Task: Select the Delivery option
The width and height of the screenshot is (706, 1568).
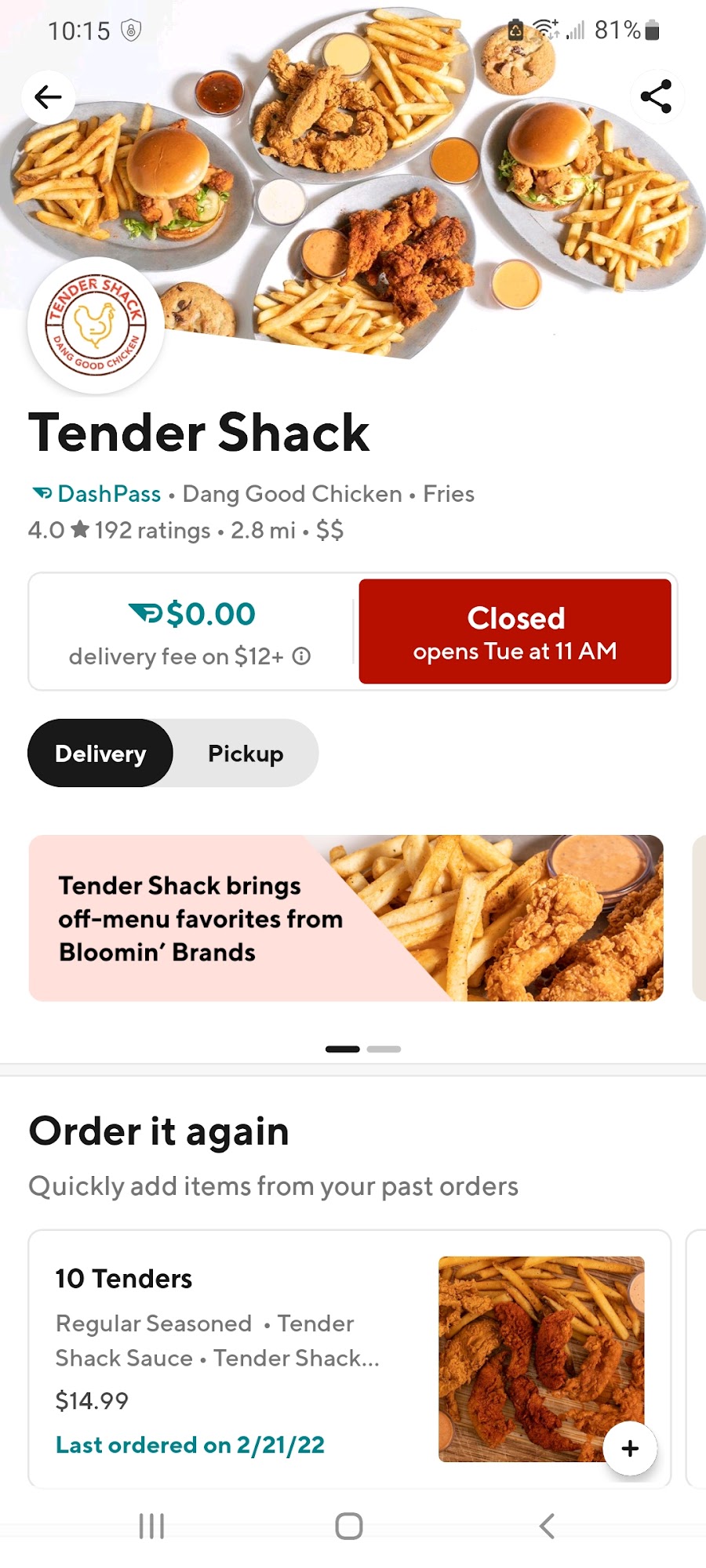Action: point(100,753)
